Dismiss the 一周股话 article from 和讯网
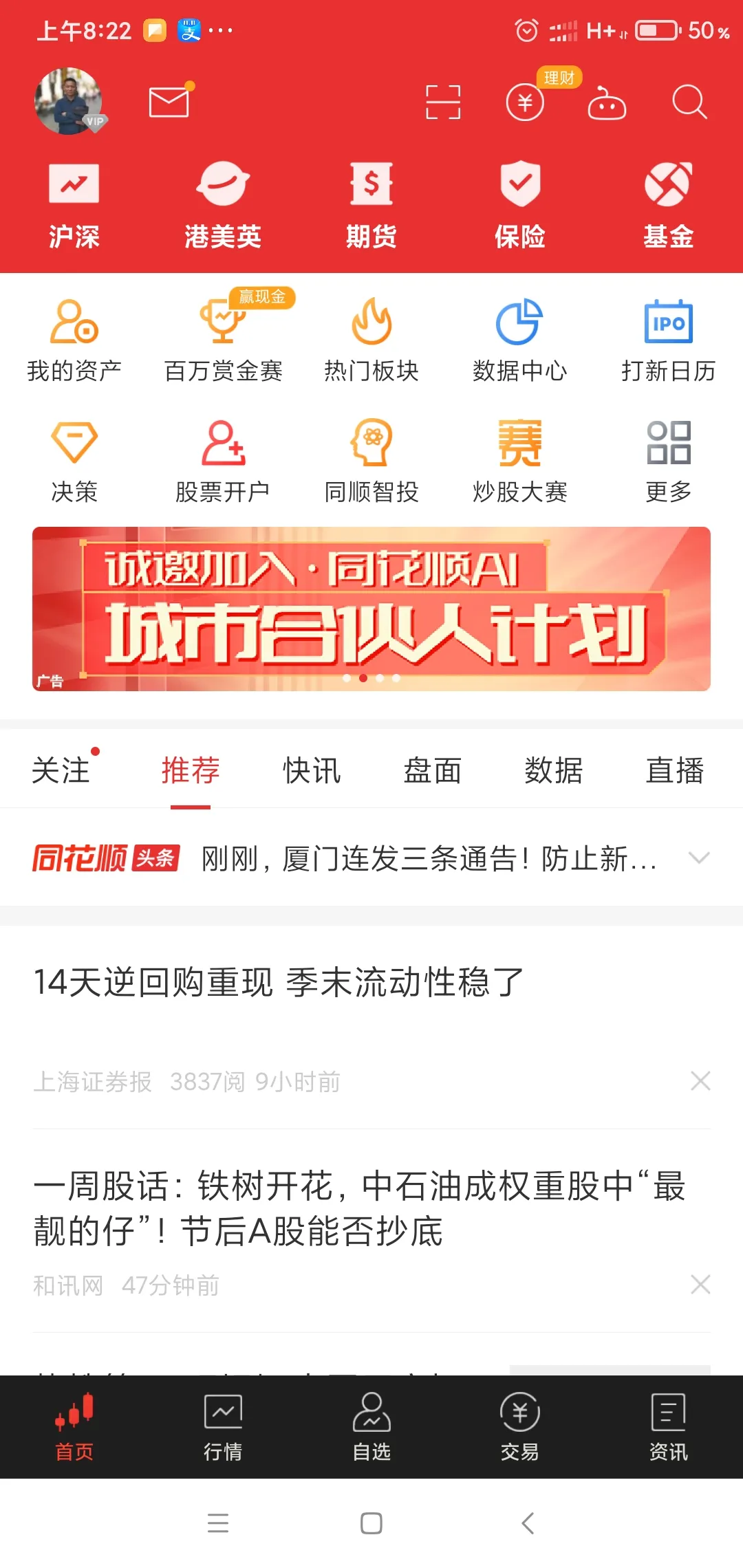This screenshot has width=743, height=1568. (x=700, y=1284)
